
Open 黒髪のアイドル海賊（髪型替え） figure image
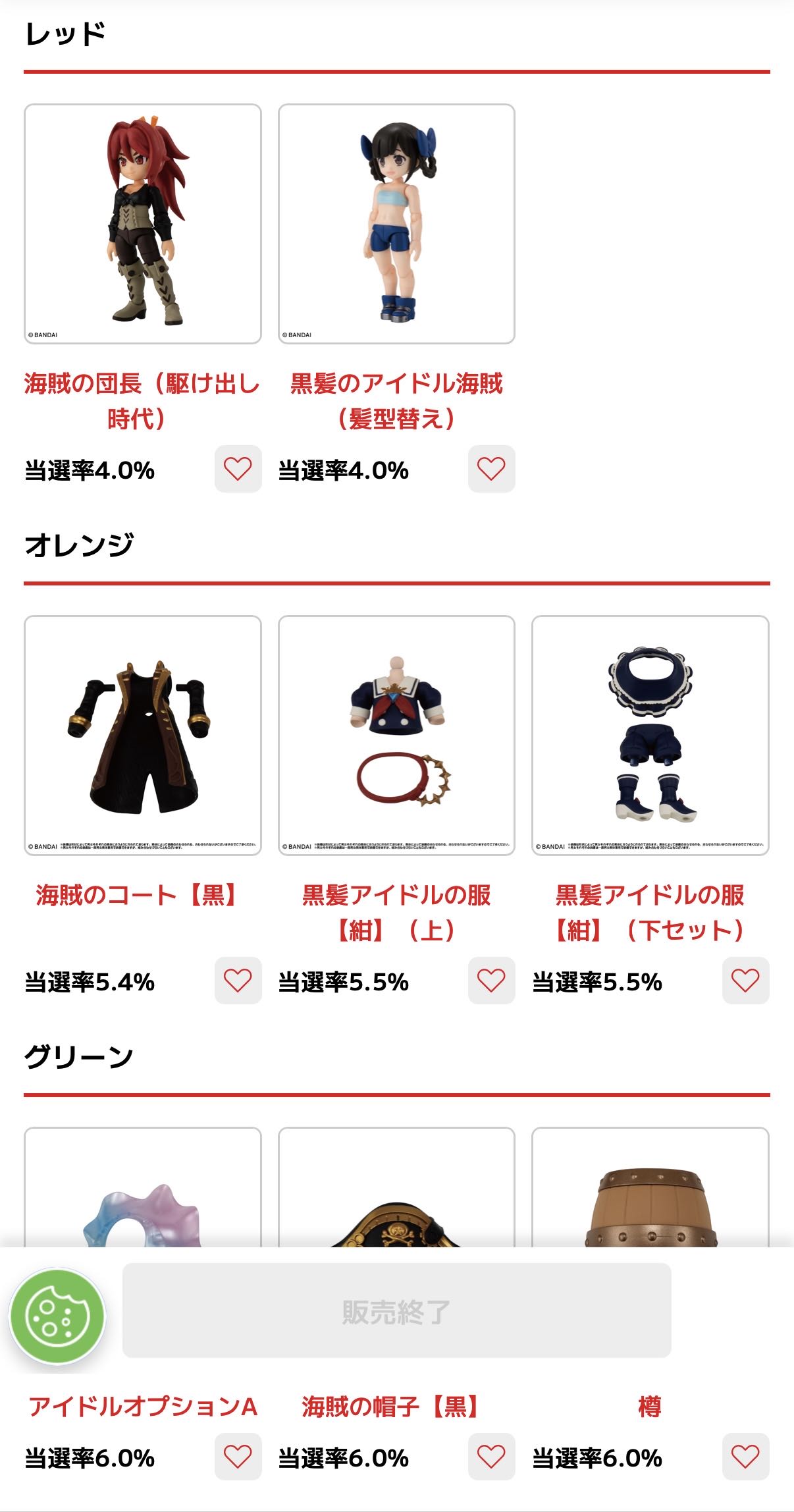tap(396, 224)
